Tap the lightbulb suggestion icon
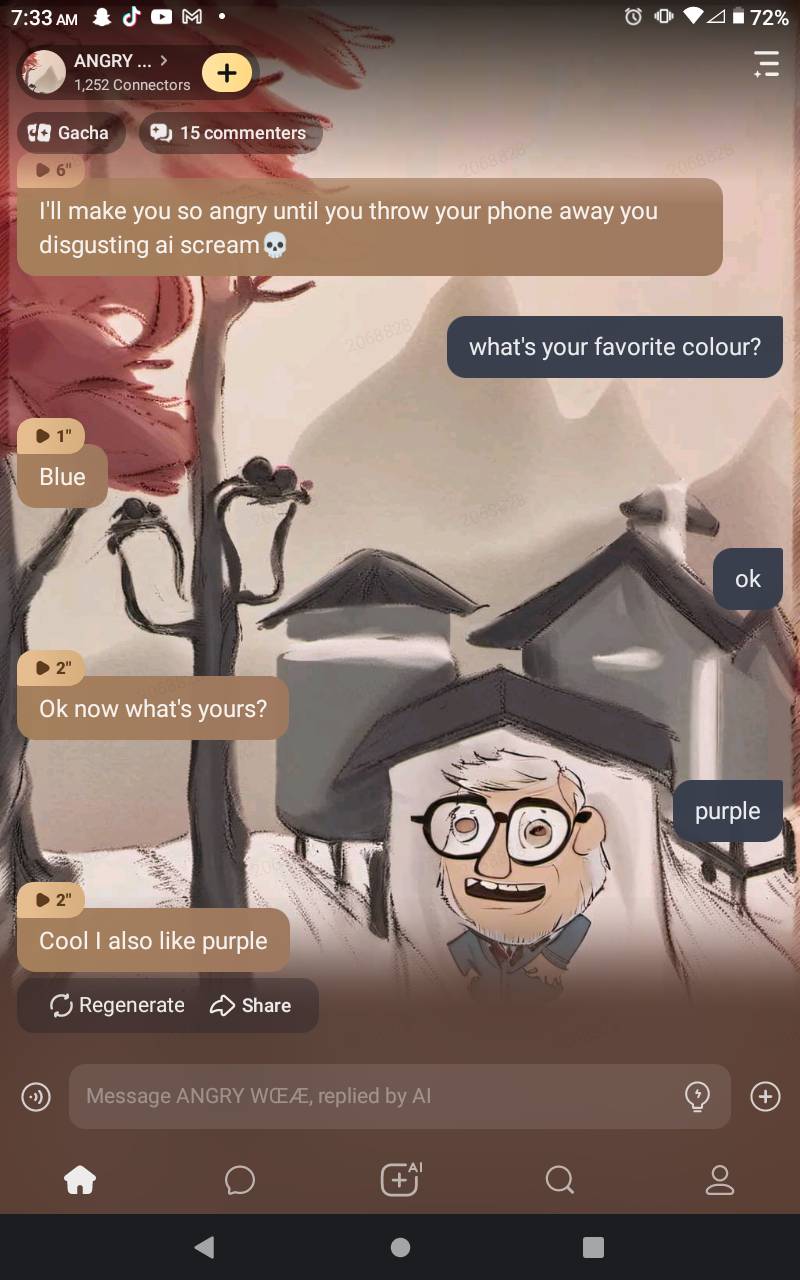The image size is (800, 1280). point(697,1097)
